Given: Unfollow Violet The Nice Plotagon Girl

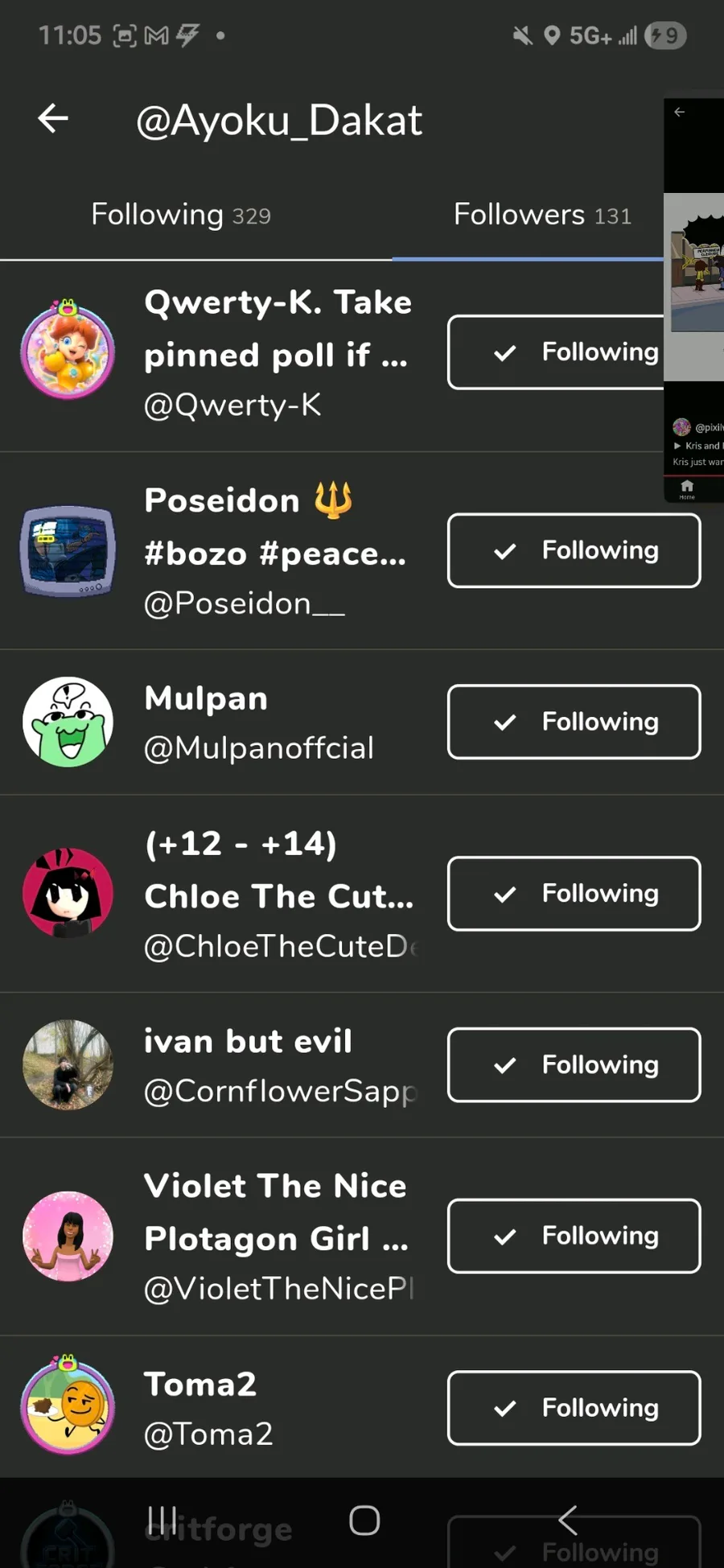Looking at the screenshot, I should [x=574, y=1236].
